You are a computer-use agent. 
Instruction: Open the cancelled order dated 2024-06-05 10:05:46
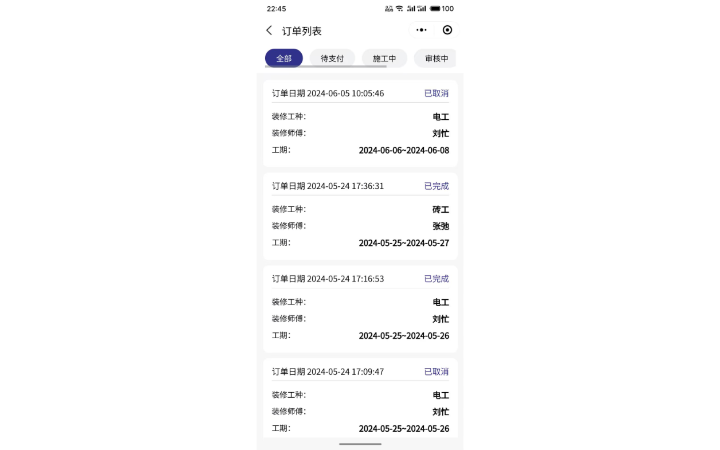point(360,123)
